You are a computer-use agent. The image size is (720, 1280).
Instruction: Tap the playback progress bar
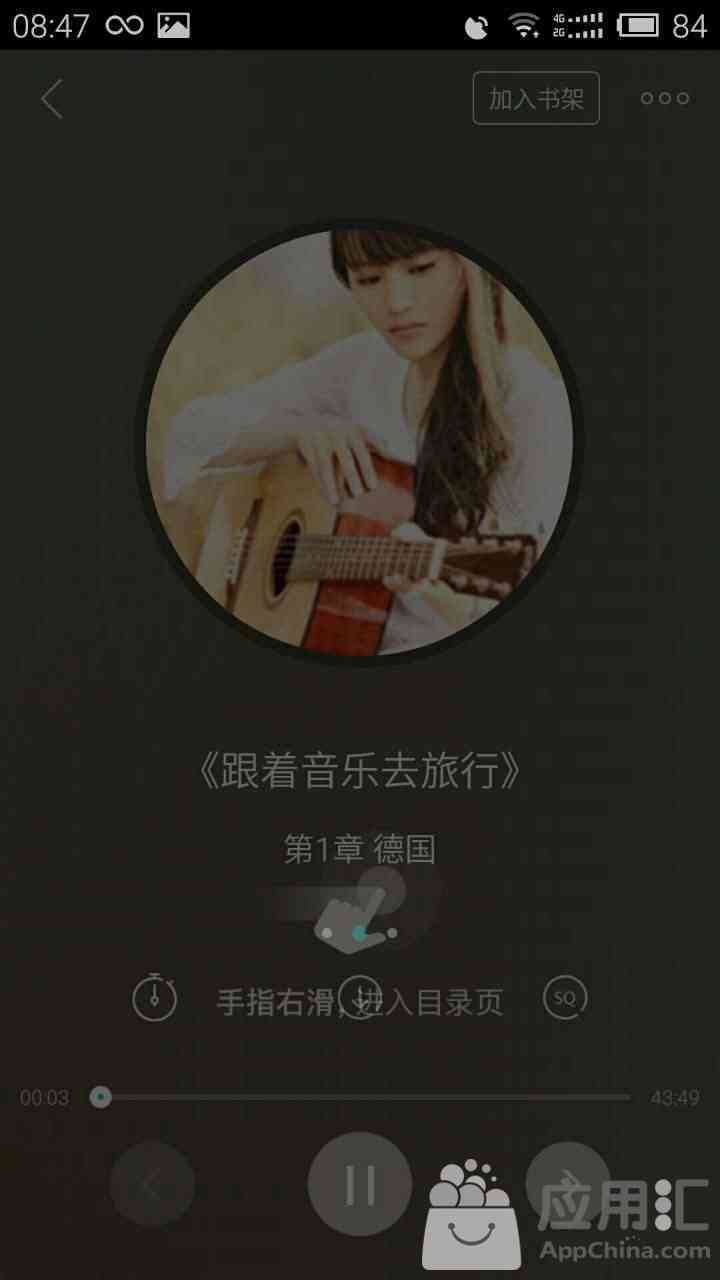[x=365, y=1097]
